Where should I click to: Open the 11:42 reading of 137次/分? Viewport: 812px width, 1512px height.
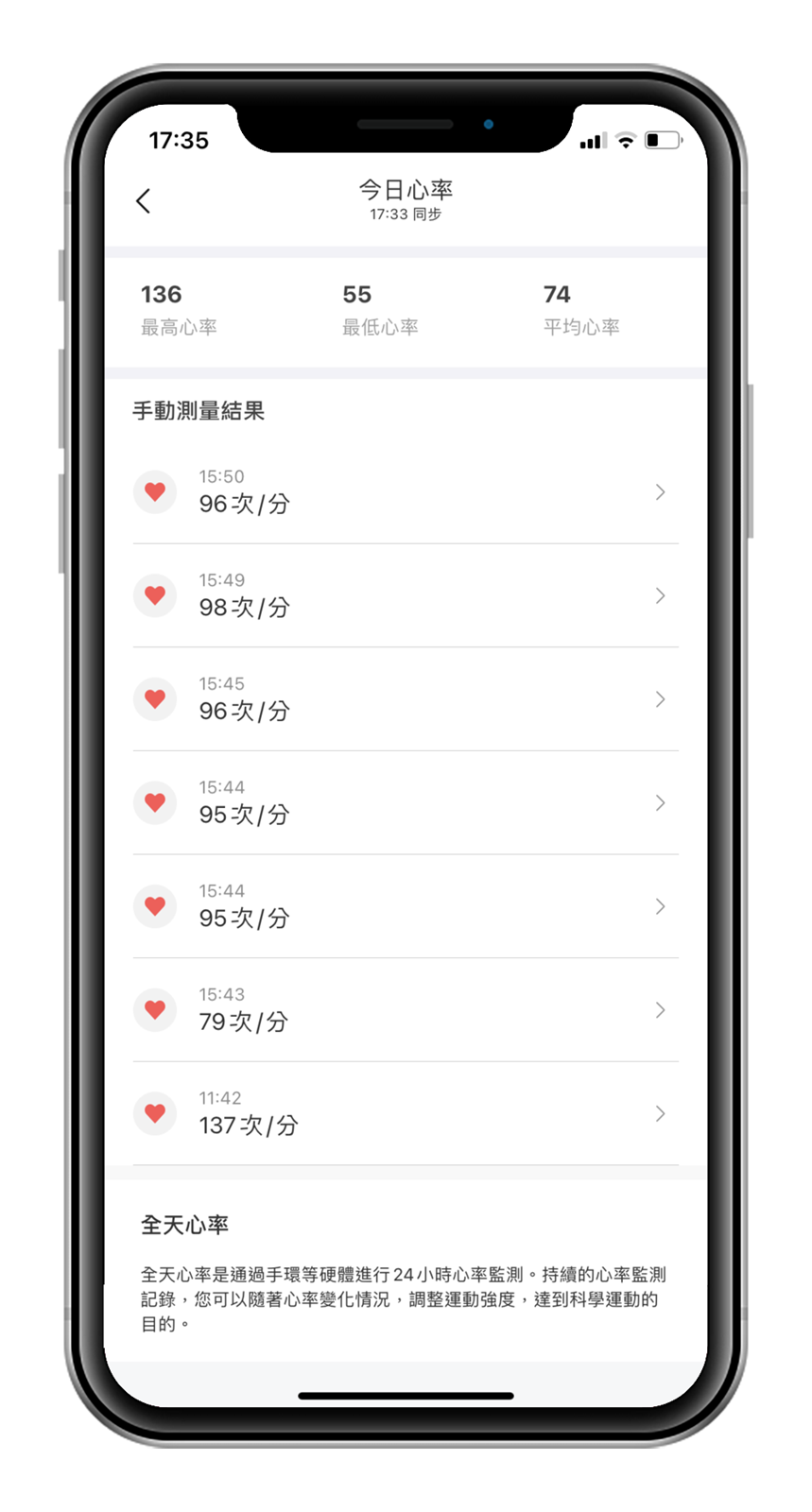coord(405,1113)
